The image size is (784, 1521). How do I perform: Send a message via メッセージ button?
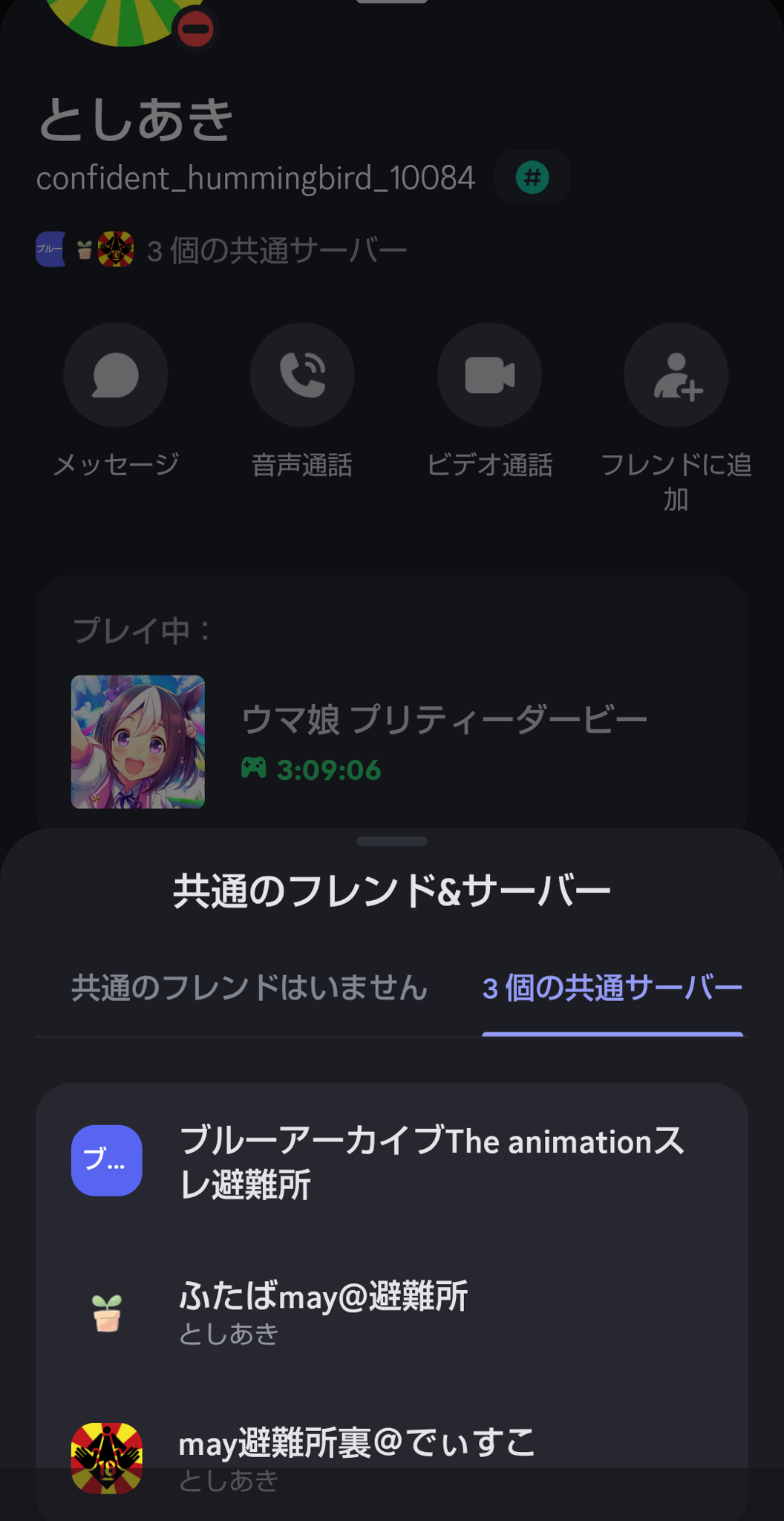(x=116, y=375)
